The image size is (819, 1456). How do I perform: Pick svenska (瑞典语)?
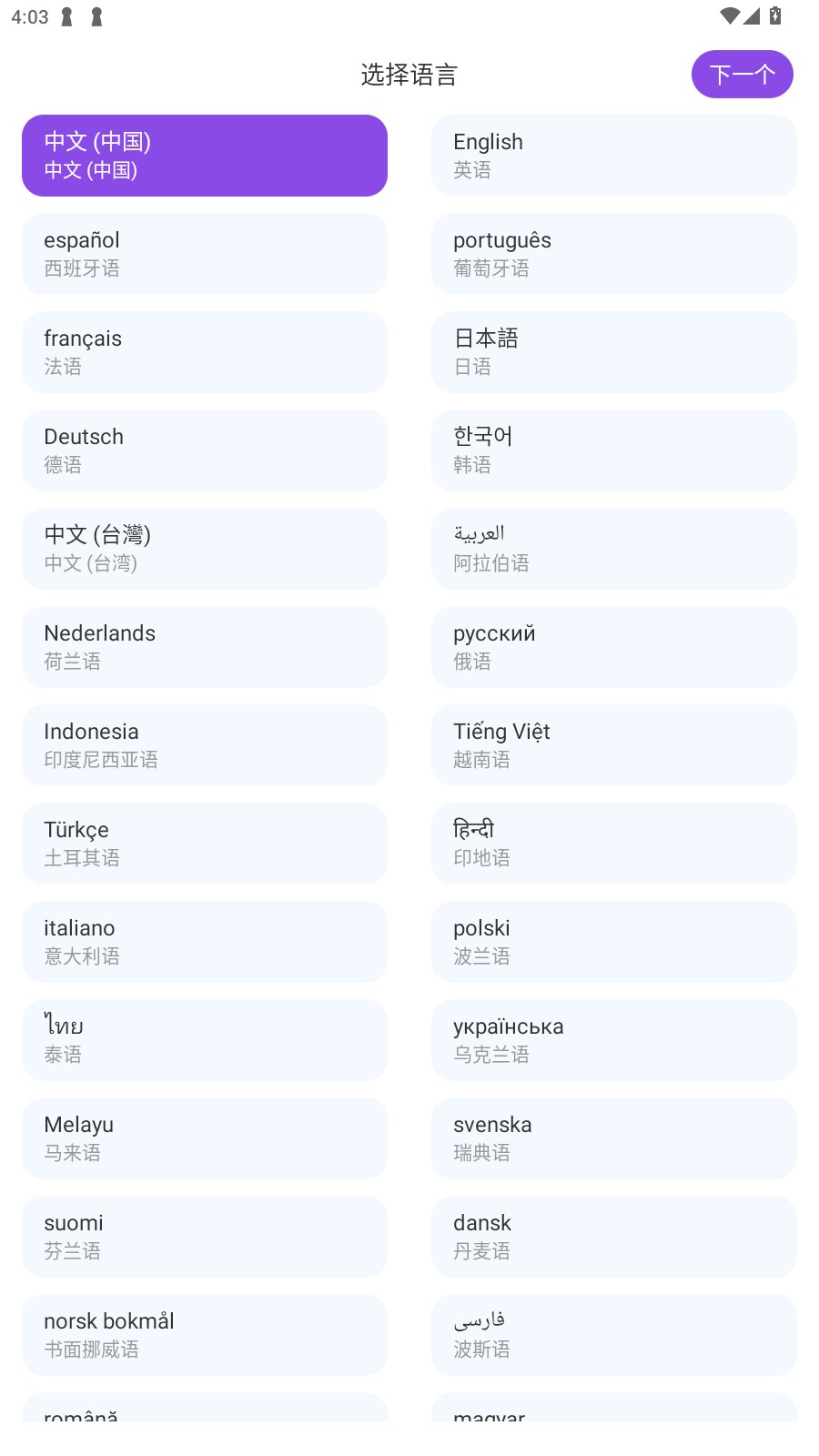[x=614, y=1138]
